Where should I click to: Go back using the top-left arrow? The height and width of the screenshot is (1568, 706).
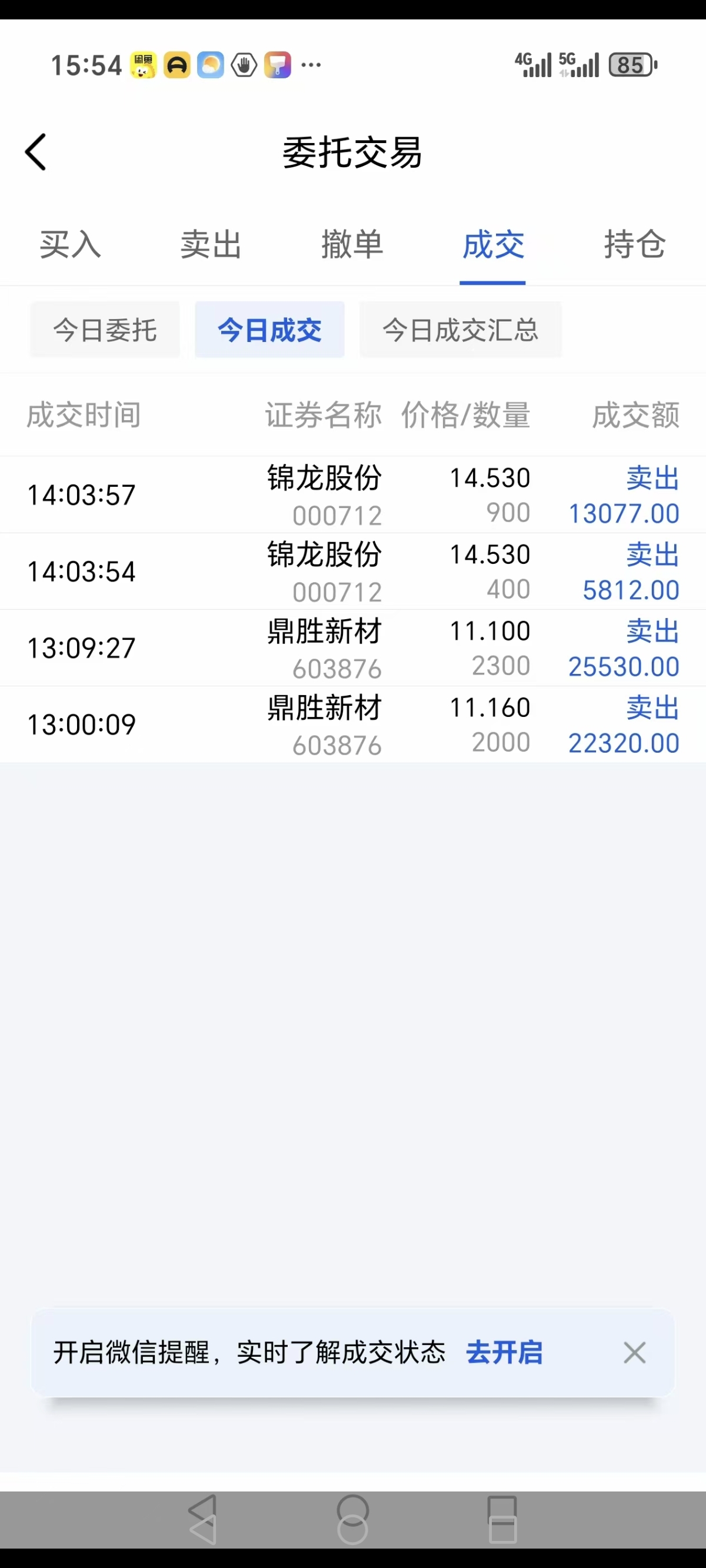click(x=35, y=152)
